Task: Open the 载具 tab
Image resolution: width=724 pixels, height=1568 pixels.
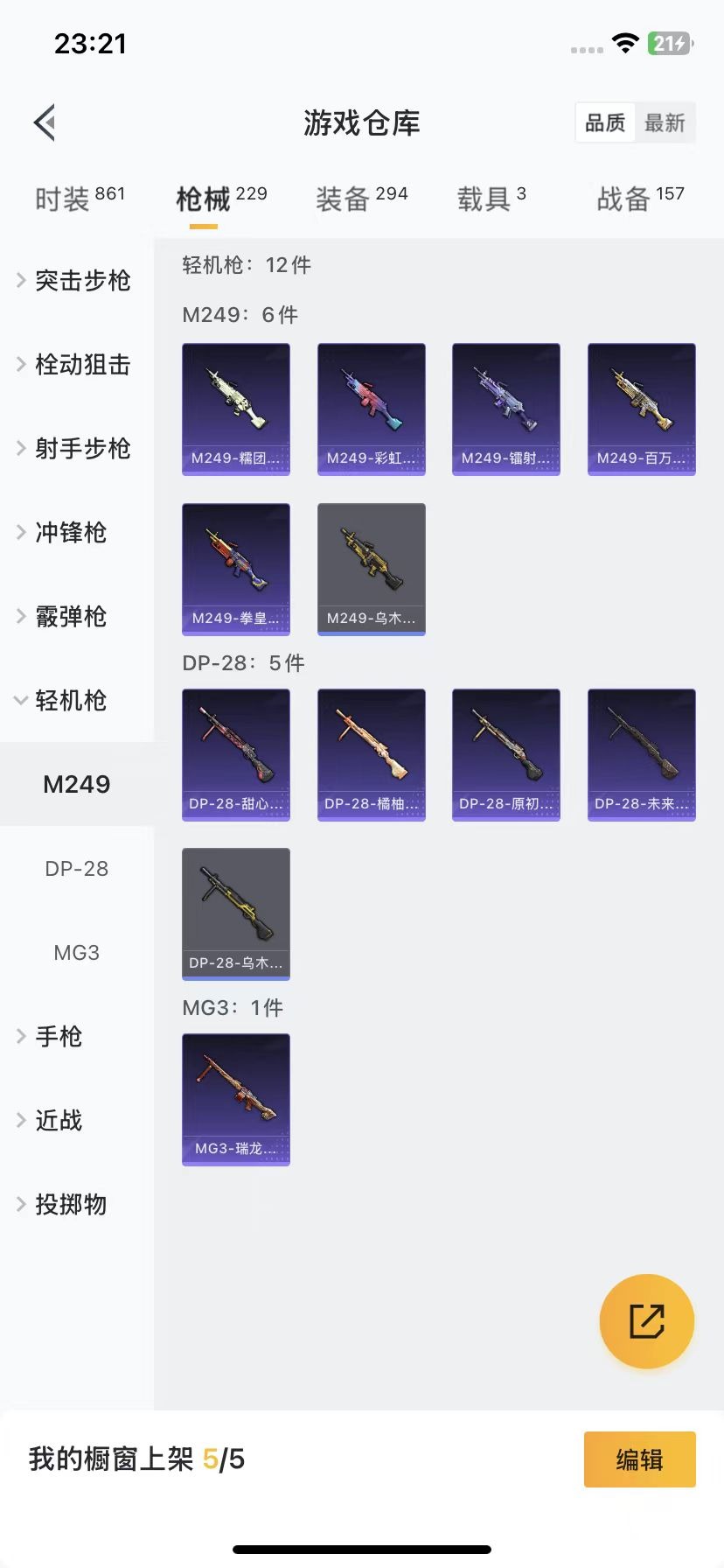Action: point(491,199)
